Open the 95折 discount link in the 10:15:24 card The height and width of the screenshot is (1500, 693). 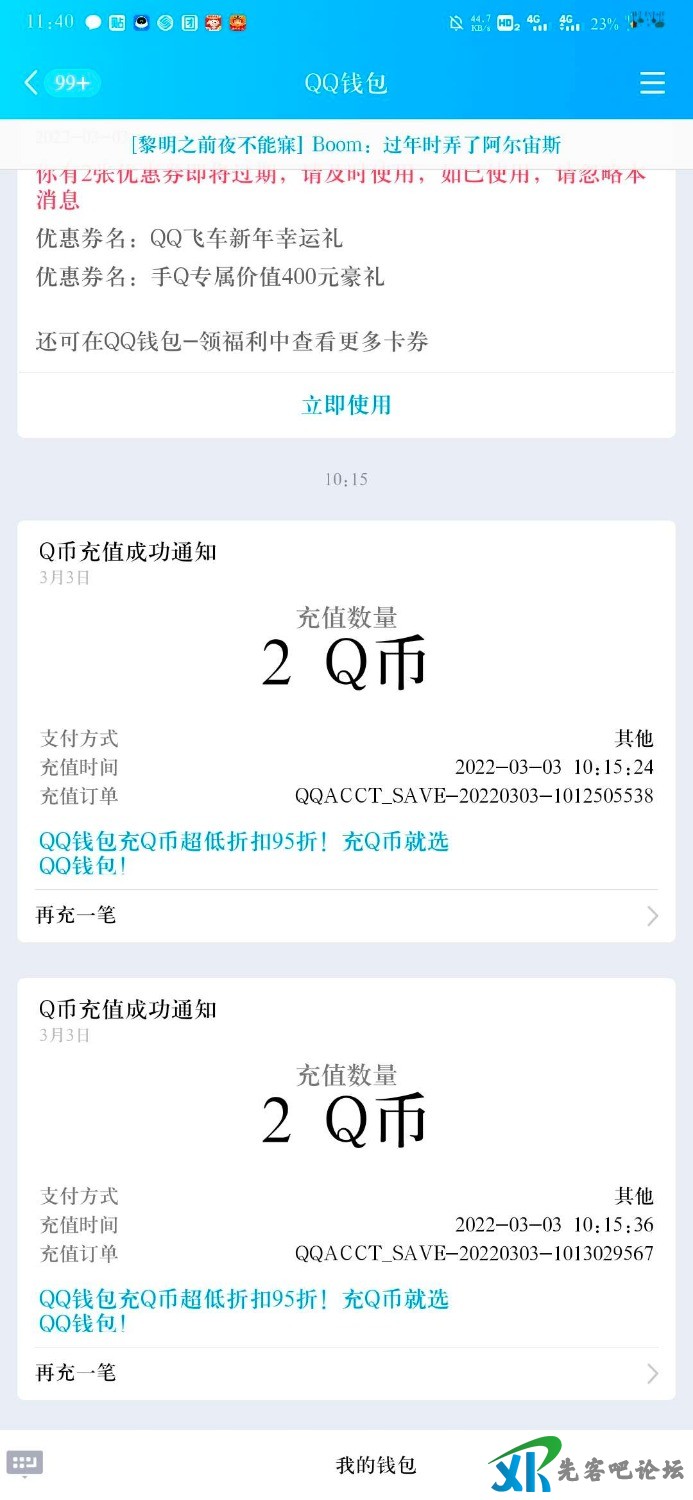tap(244, 852)
